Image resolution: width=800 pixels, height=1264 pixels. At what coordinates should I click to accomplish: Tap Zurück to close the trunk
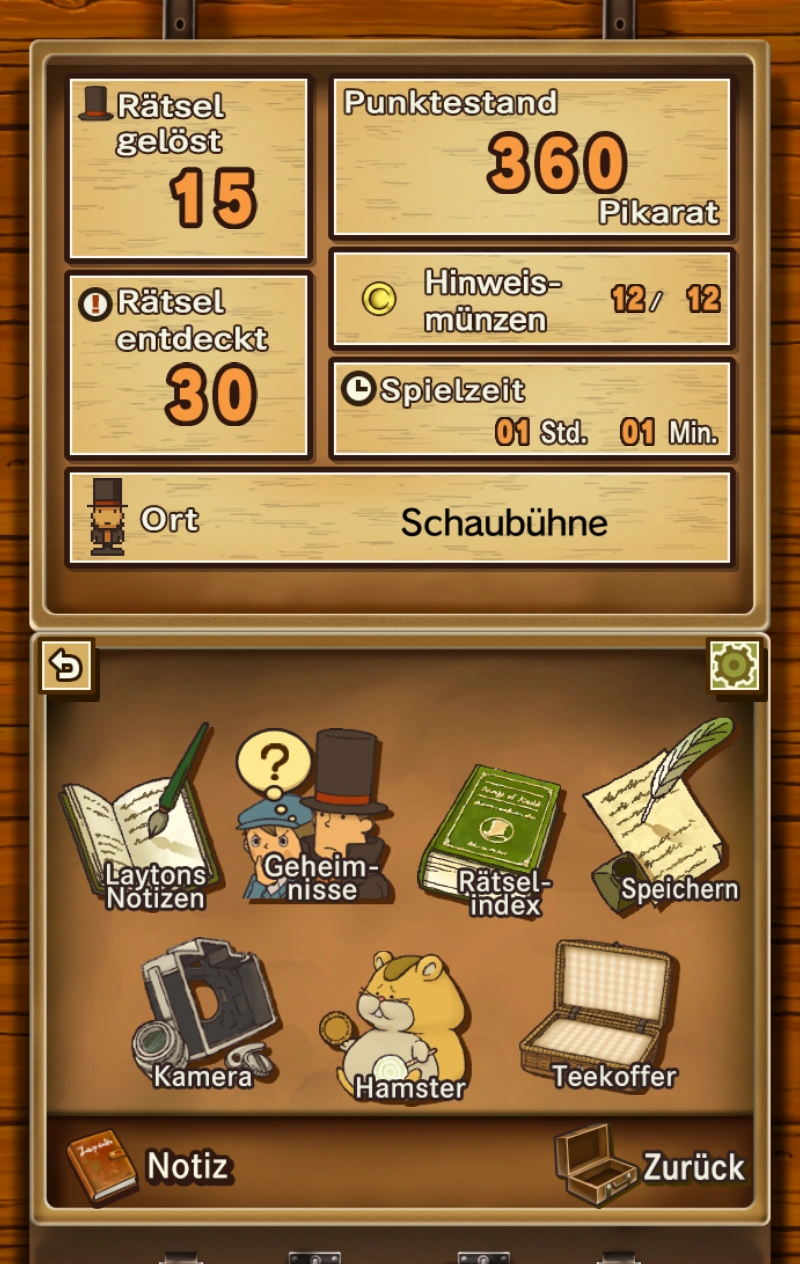pyautogui.click(x=652, y=1166)
